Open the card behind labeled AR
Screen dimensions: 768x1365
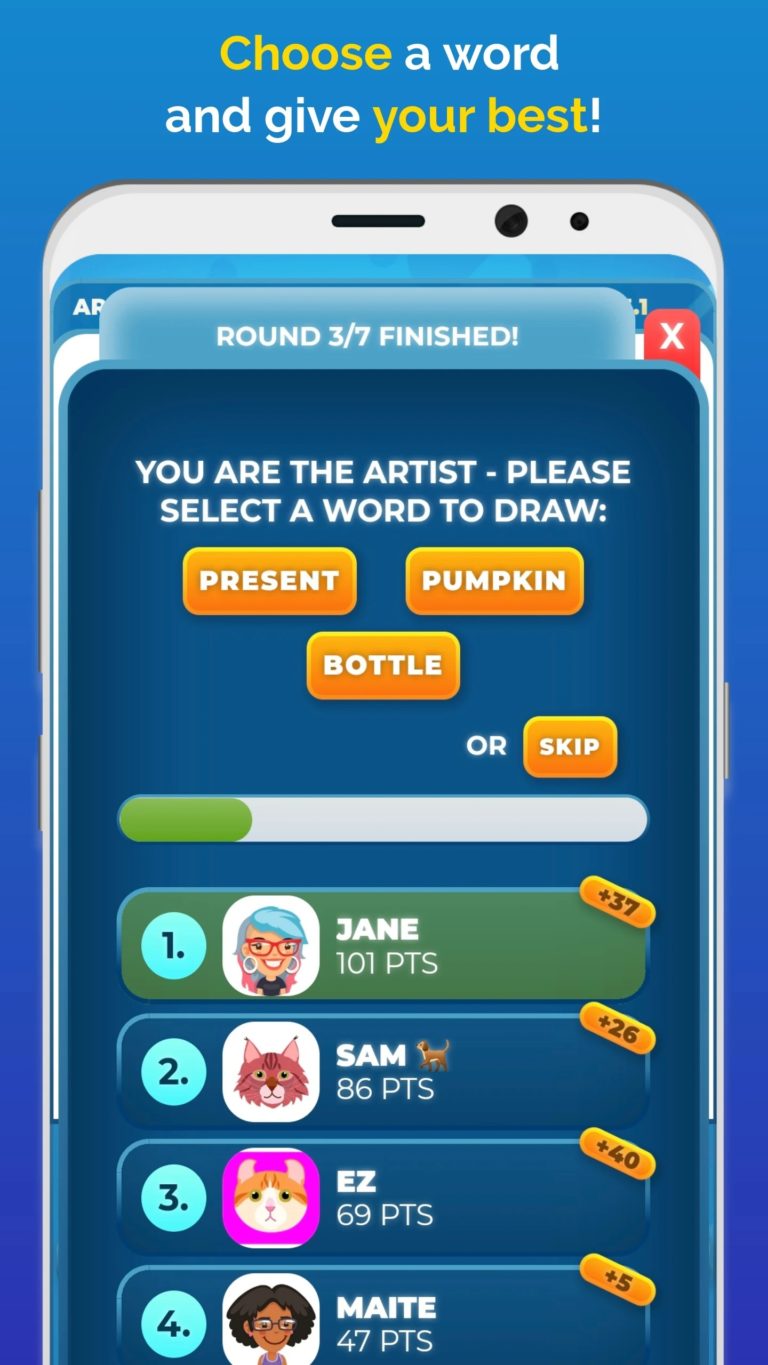[88, 308]
